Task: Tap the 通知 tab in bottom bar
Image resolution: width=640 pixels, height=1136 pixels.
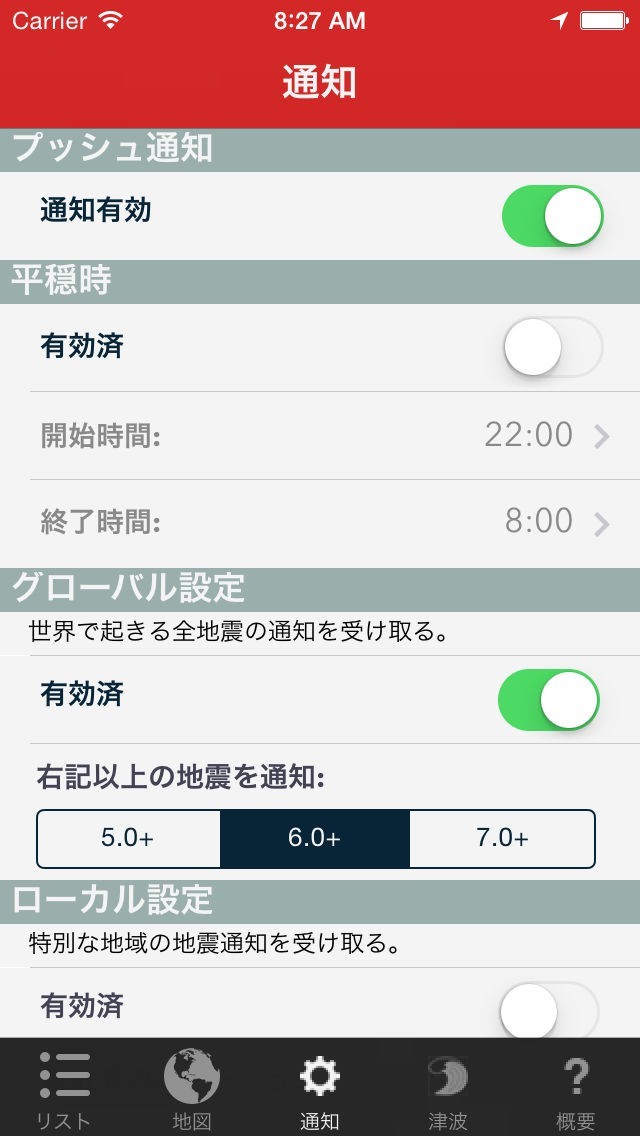Action: point(320,1088)
